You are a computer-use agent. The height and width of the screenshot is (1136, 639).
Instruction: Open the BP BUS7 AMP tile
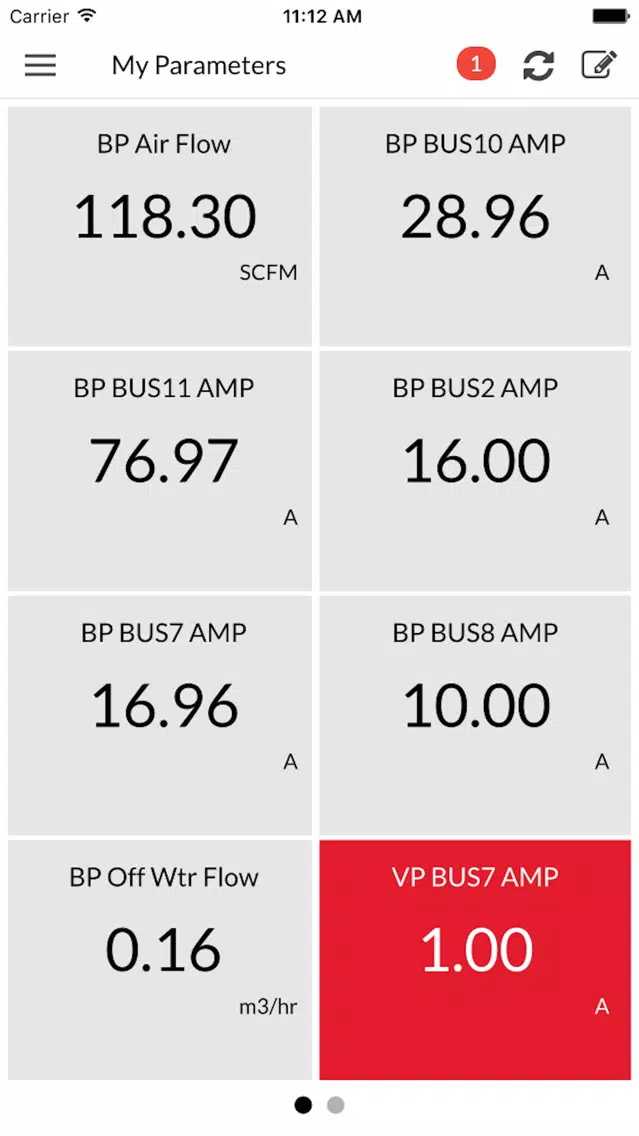point(160,715)
